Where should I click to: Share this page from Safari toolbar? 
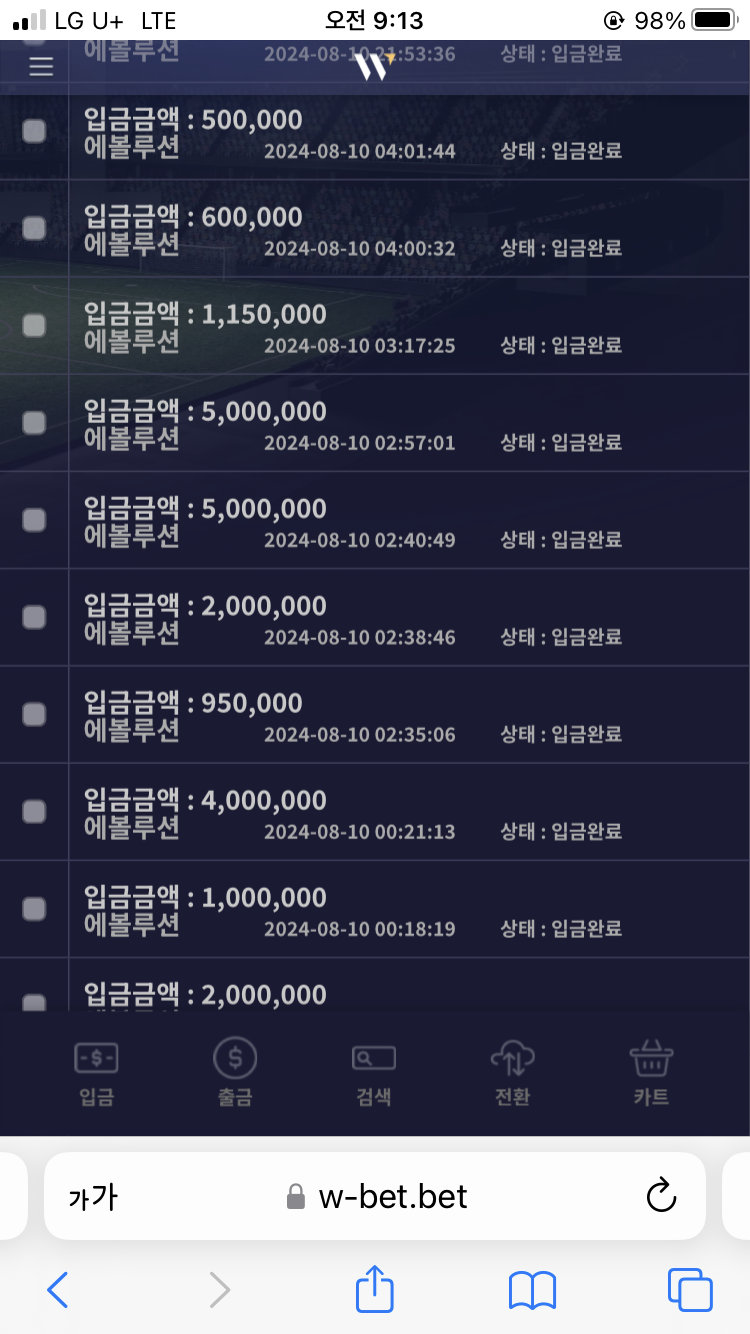(375, 1289)
